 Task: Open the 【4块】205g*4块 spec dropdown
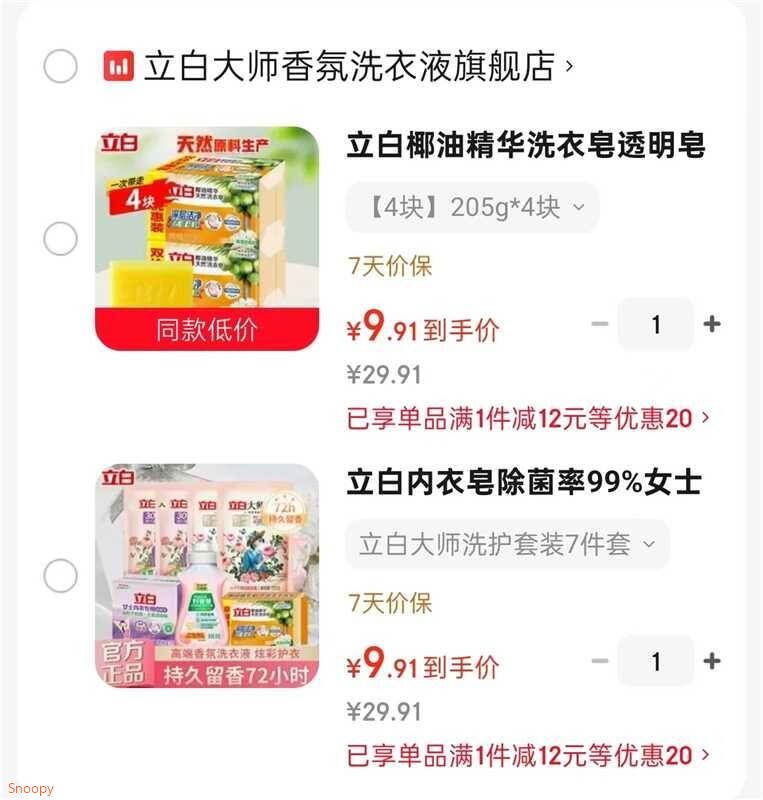coord(470,207)
